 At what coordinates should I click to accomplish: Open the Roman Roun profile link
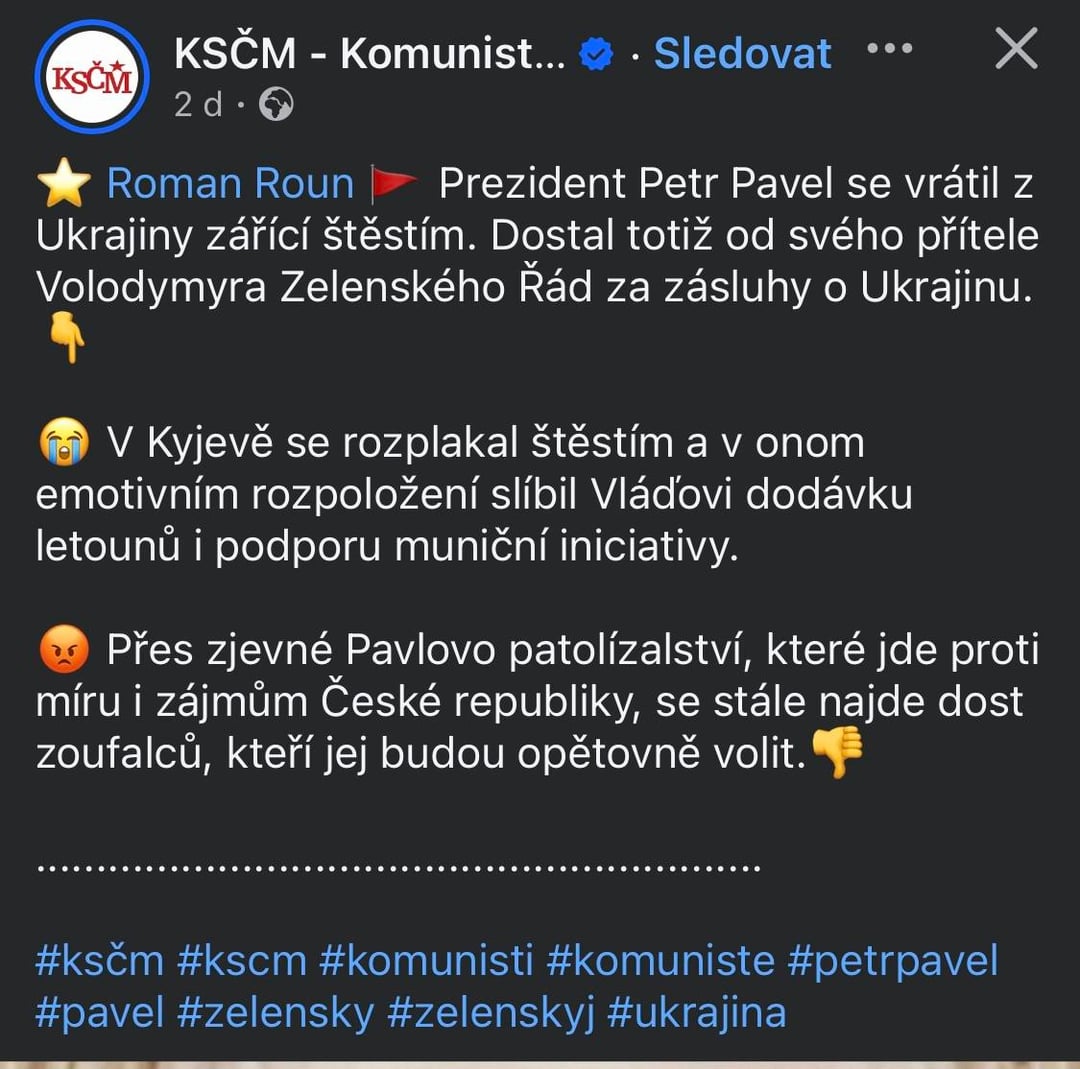[x=230, y=184]
